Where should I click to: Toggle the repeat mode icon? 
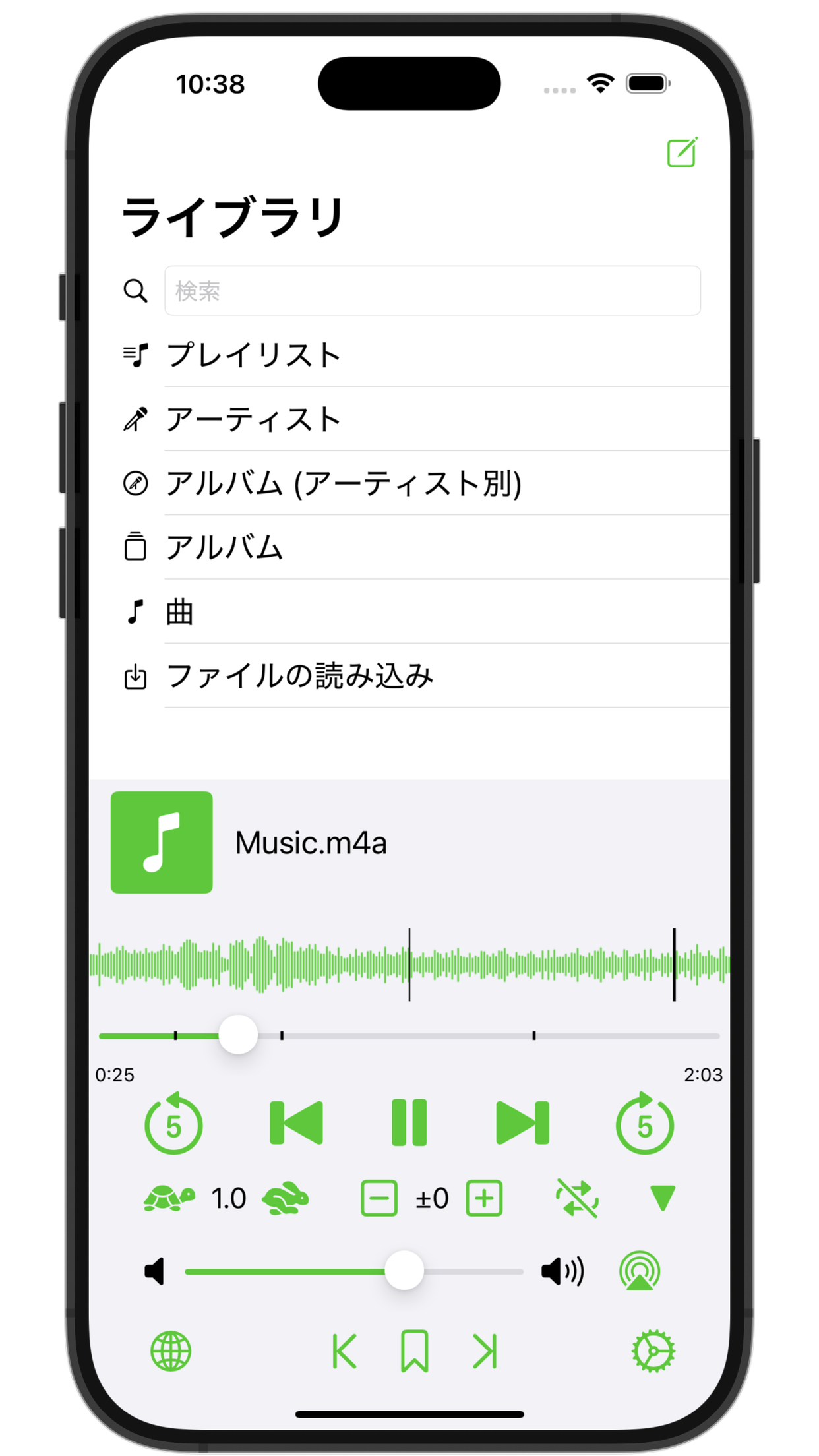(x=578, y=1198)
